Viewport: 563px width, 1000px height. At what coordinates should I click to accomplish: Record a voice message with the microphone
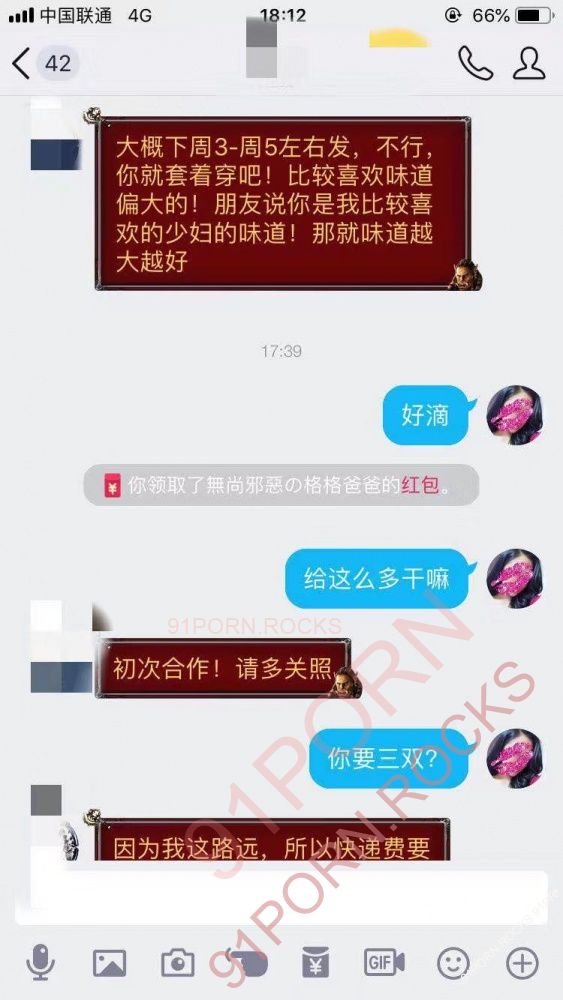40,962
